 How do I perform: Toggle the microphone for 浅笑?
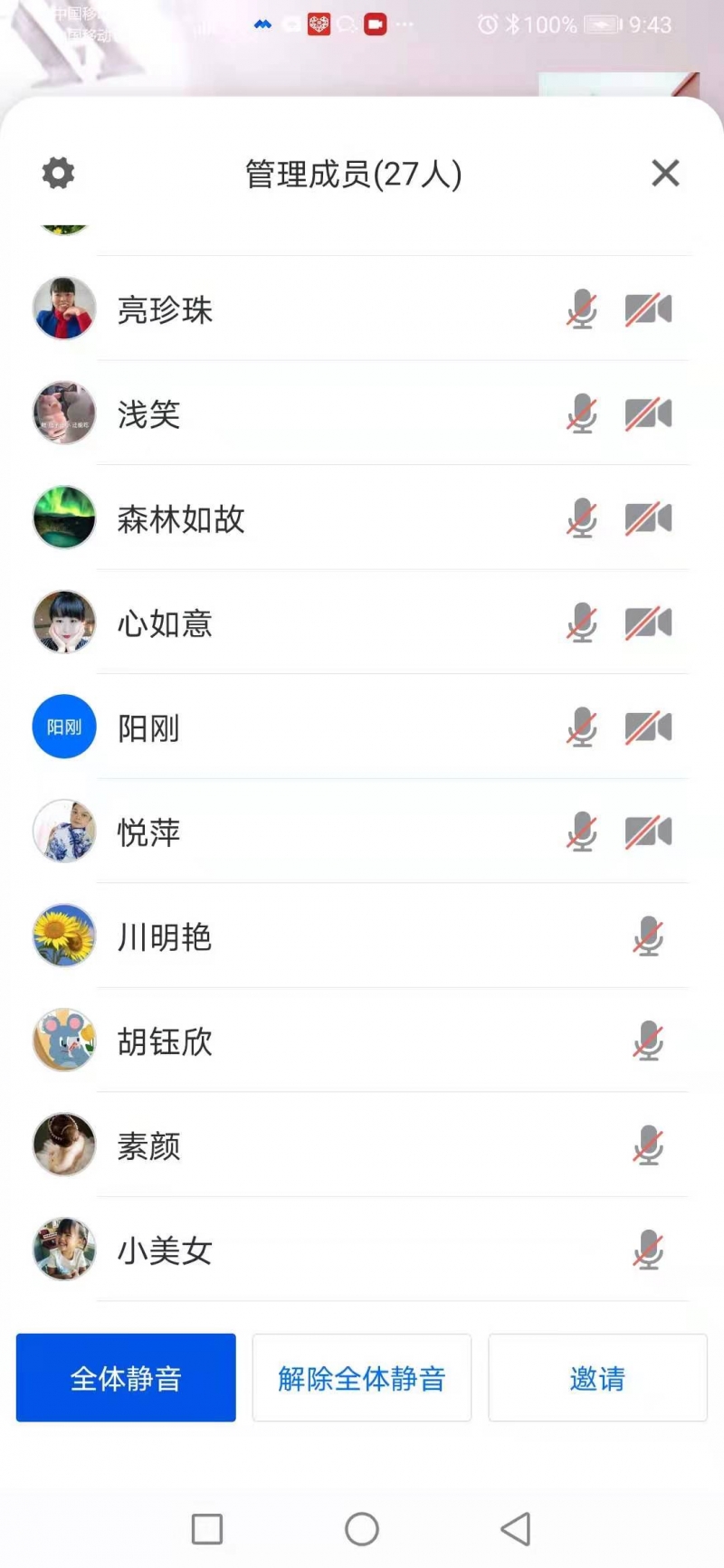tap(582, 414)
